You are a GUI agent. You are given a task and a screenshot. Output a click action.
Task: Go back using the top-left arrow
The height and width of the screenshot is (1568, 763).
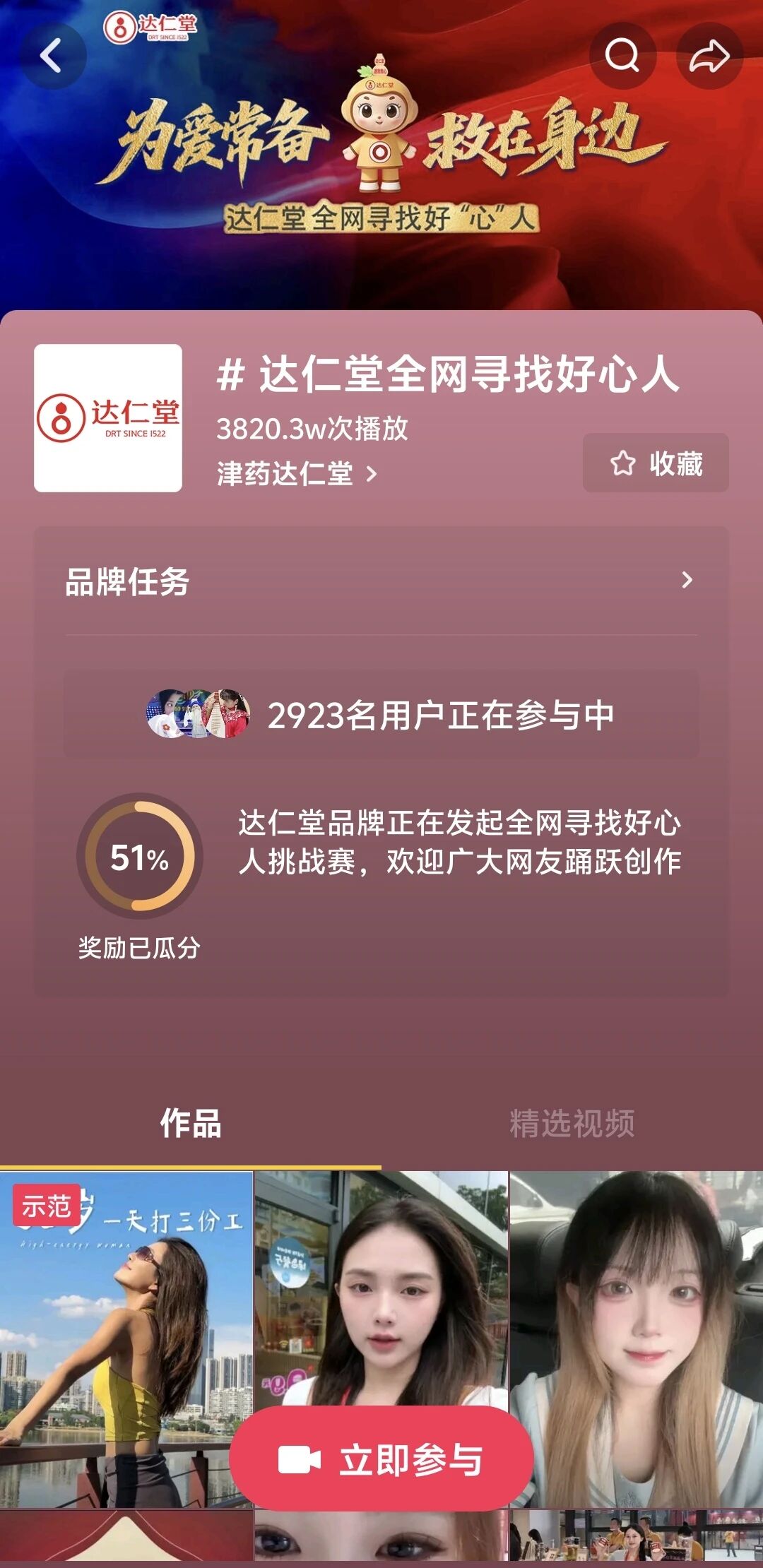(x=52, y=56)
